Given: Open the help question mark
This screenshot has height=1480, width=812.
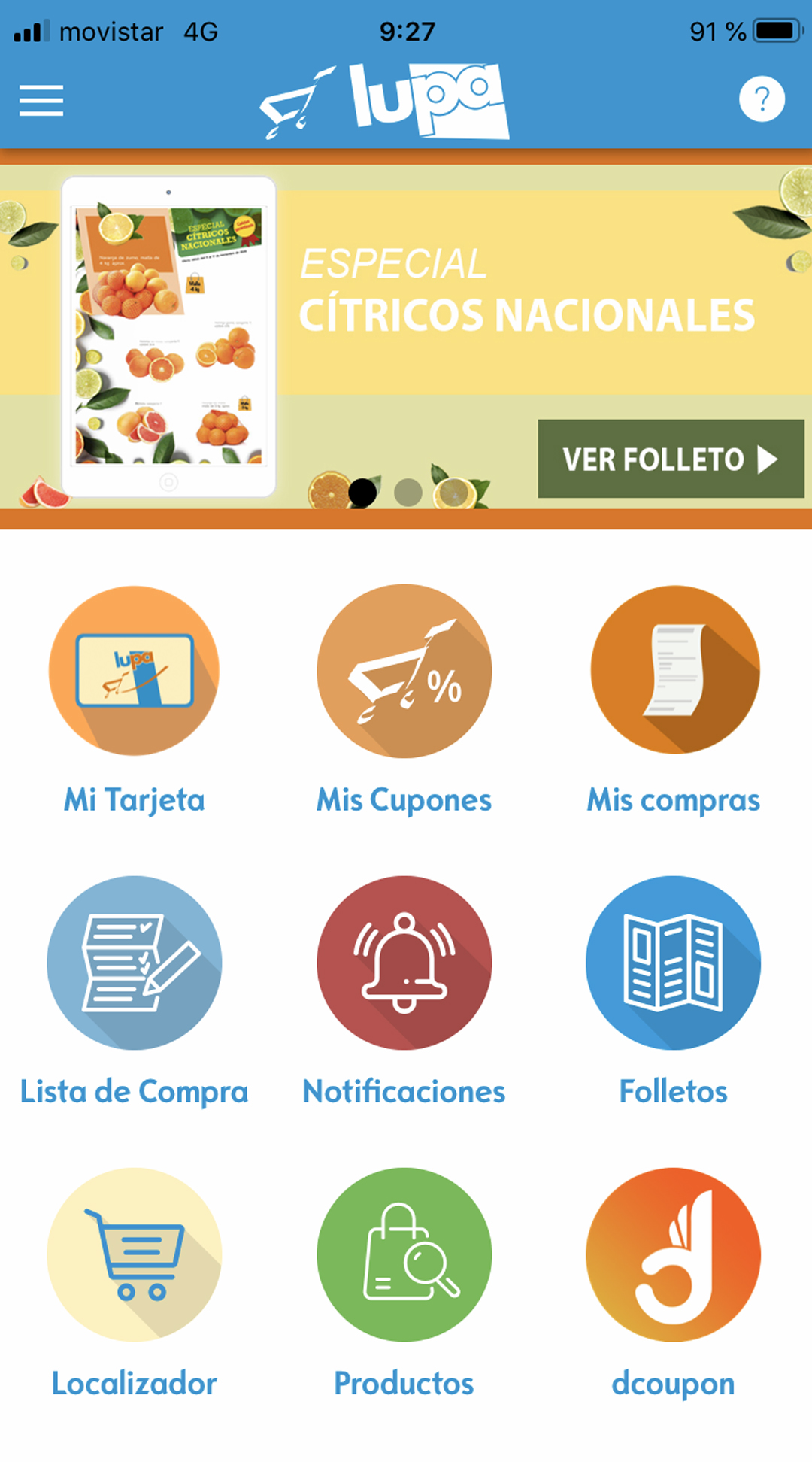Looking at the screenshot, I should point(762,99).
